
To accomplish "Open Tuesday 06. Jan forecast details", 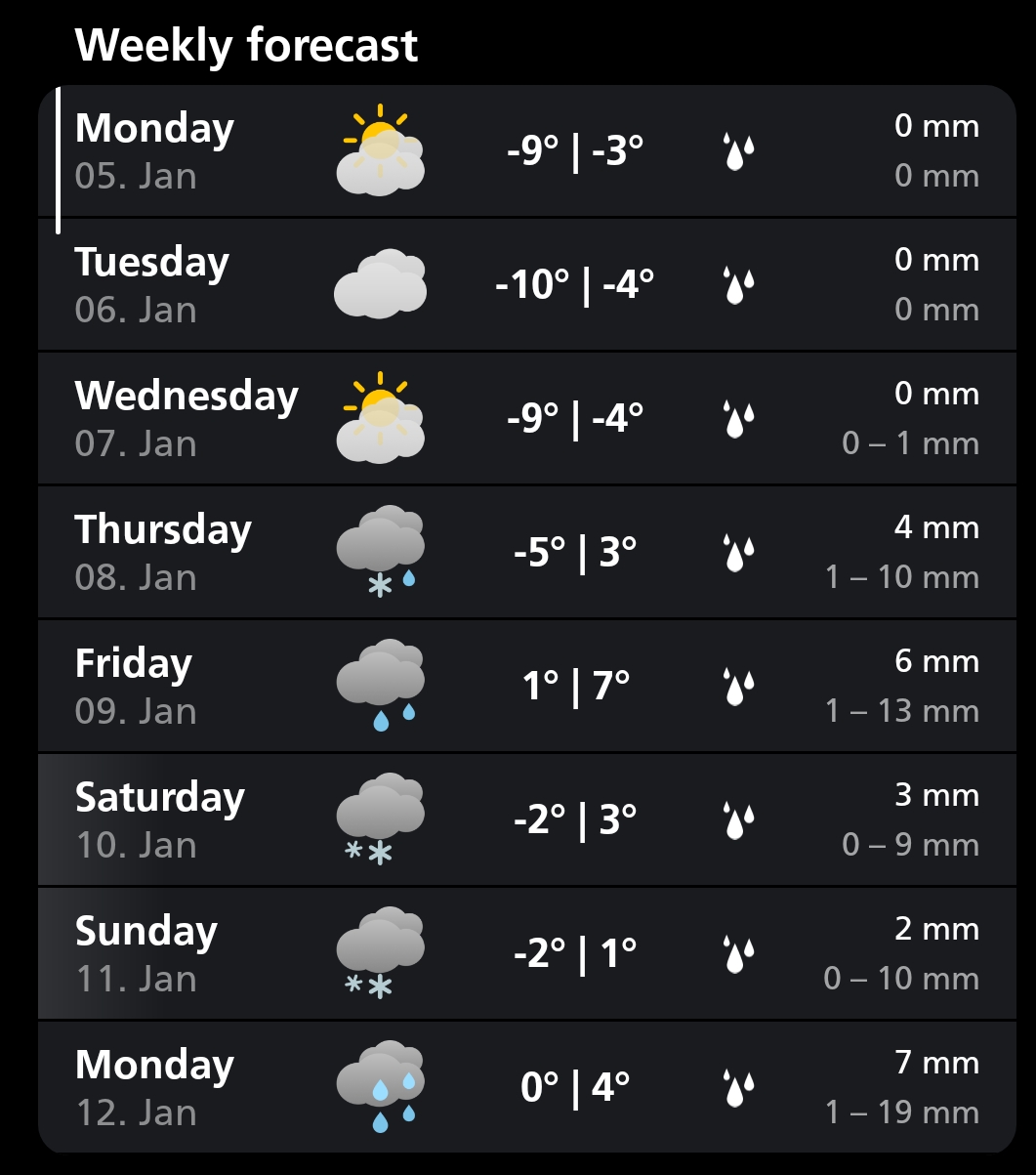I will [527, 285].
